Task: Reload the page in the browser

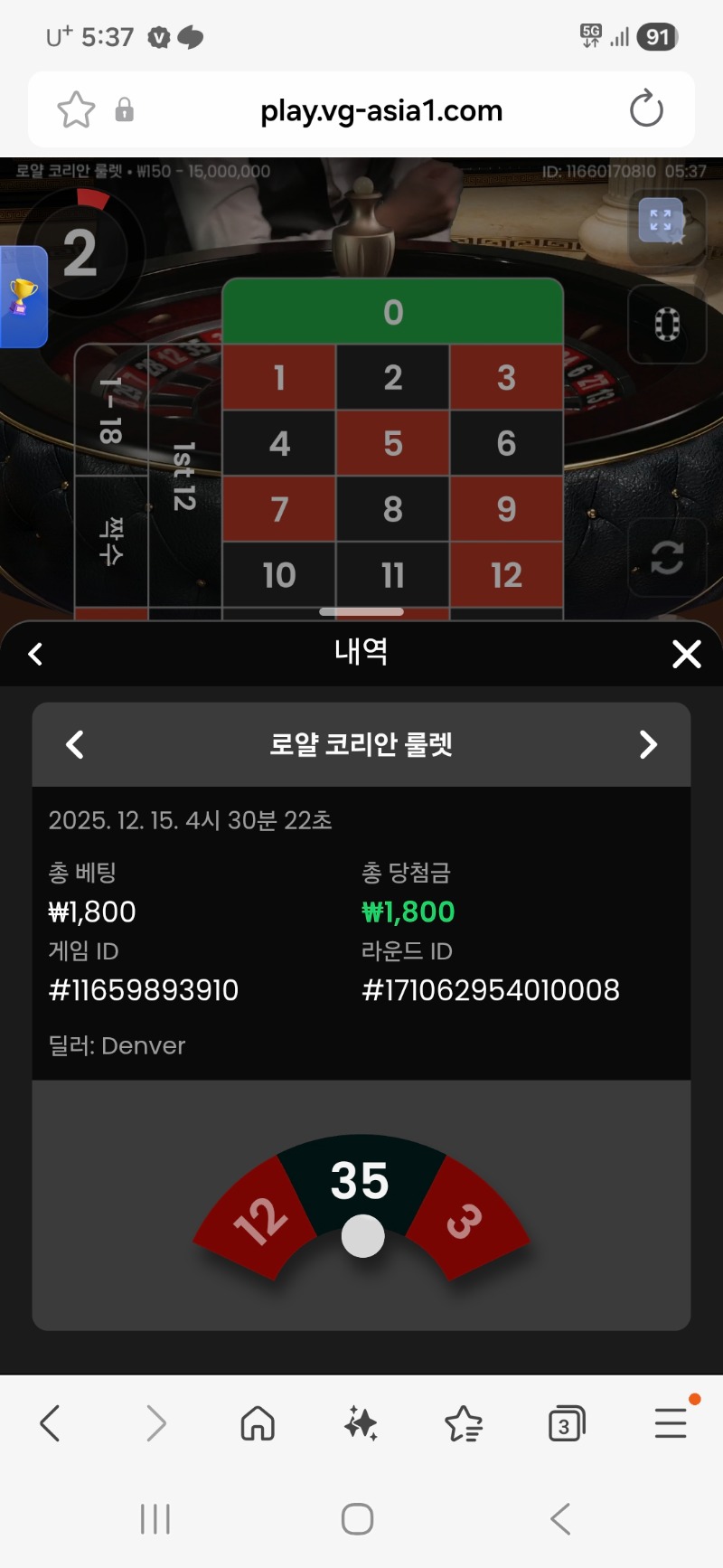Action: tap(646, 109)
